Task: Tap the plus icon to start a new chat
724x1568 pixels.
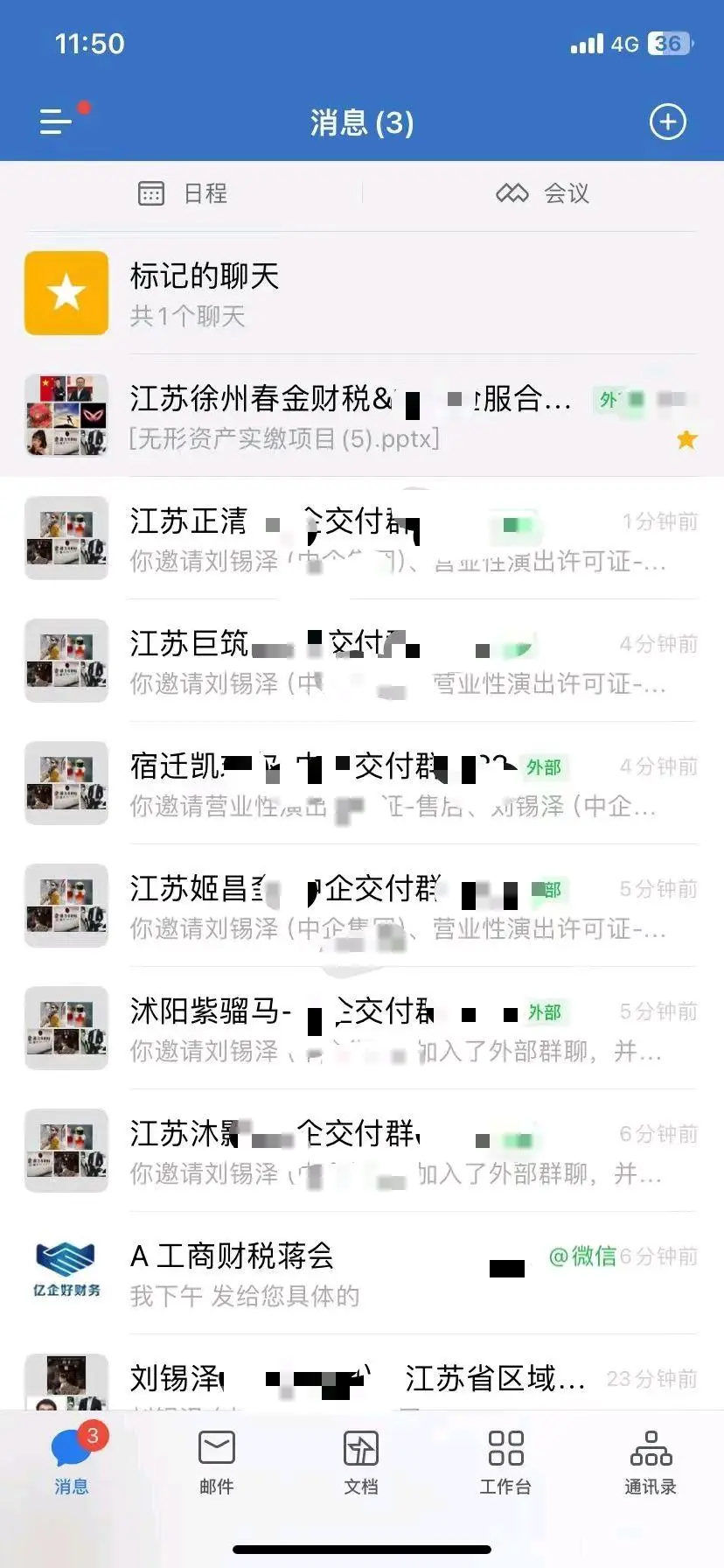Action: [x=667, y=122]
